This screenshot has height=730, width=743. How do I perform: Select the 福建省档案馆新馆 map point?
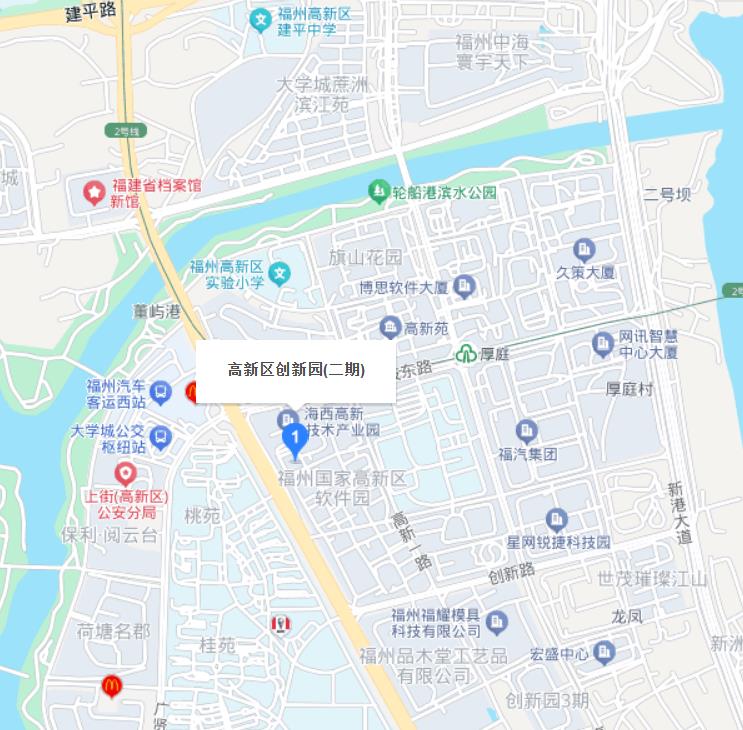pyautogui.click(x=93, y=190)
